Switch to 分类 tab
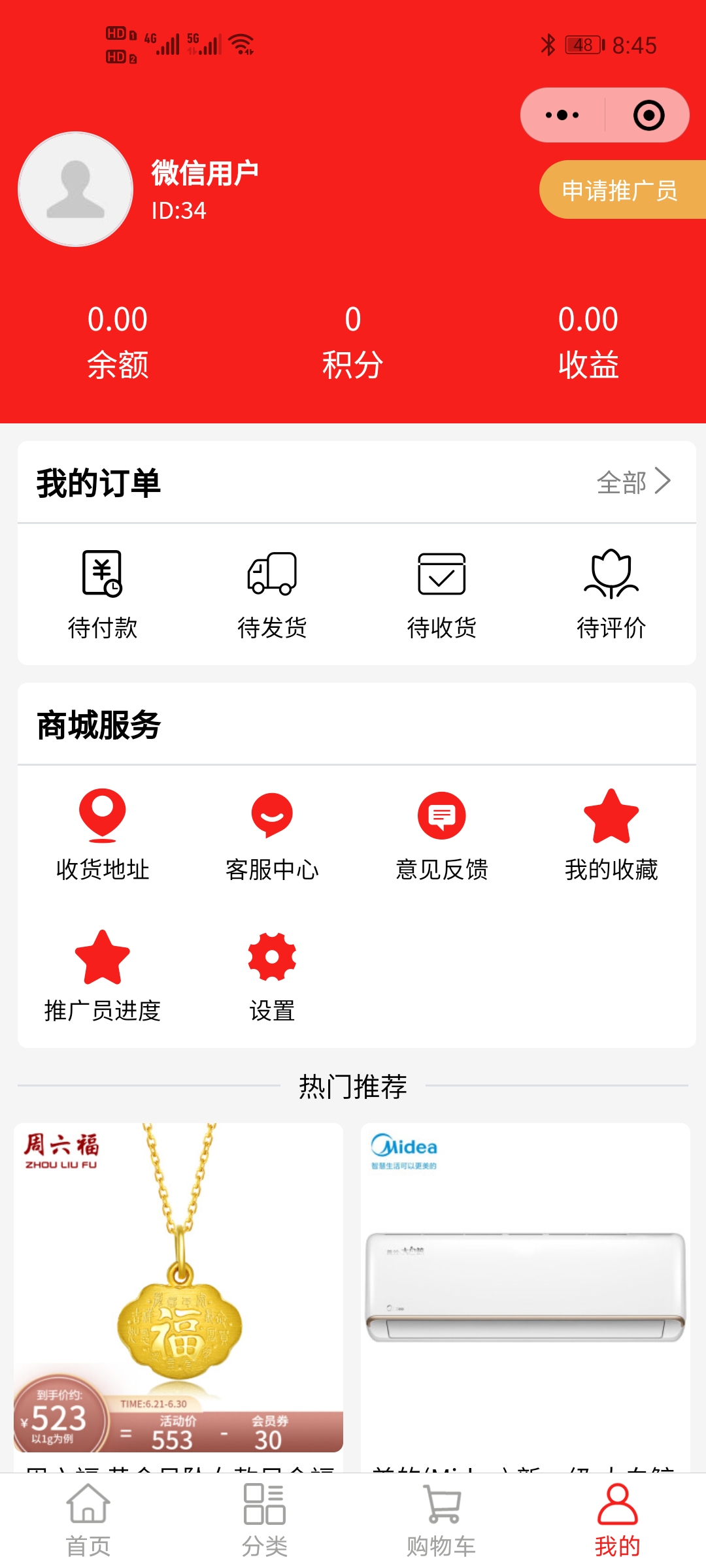706x1568 pixels. [265, 1520]
